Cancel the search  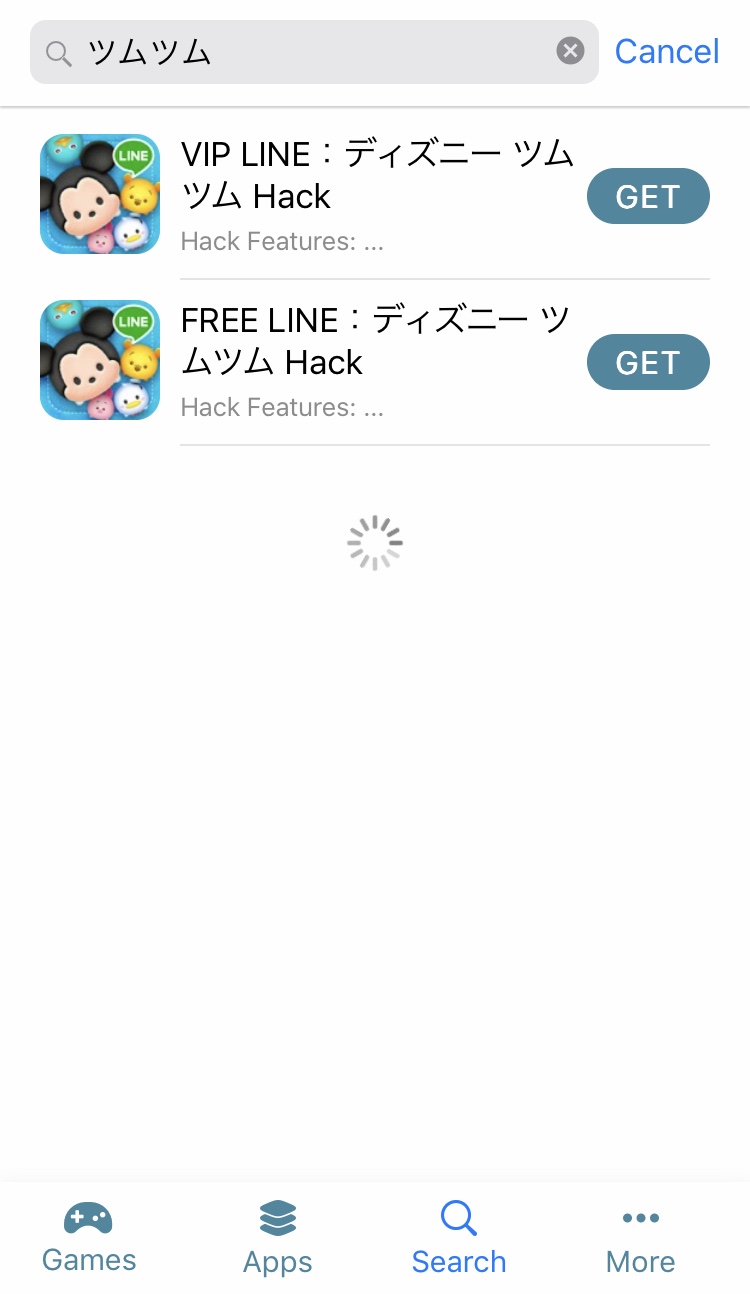[666, 51]
